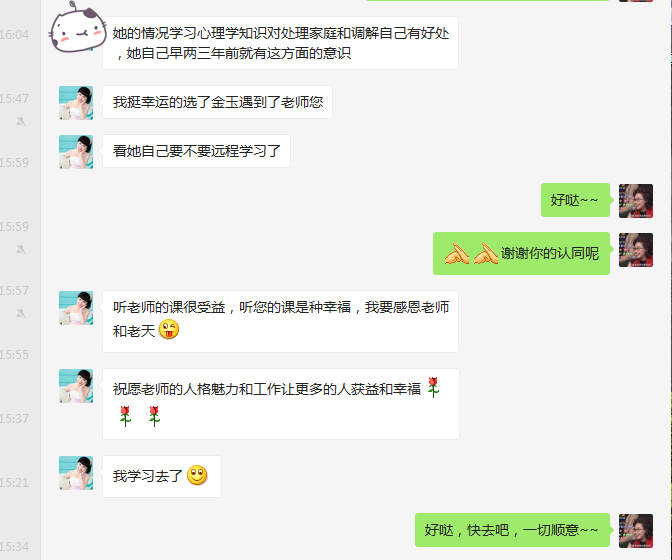Open avatar beside '看她自己要不要远程学习了' message
This screenshot has height=560, width=672.
(x=76, y=152)
